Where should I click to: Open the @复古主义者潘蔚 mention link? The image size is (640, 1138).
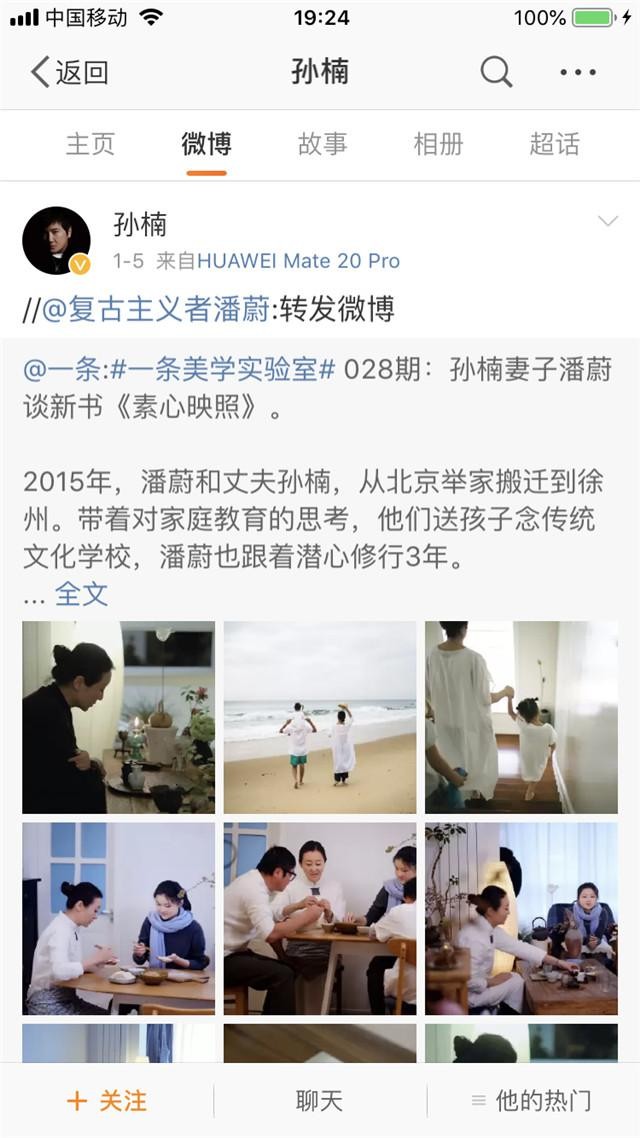coord(157,309)
